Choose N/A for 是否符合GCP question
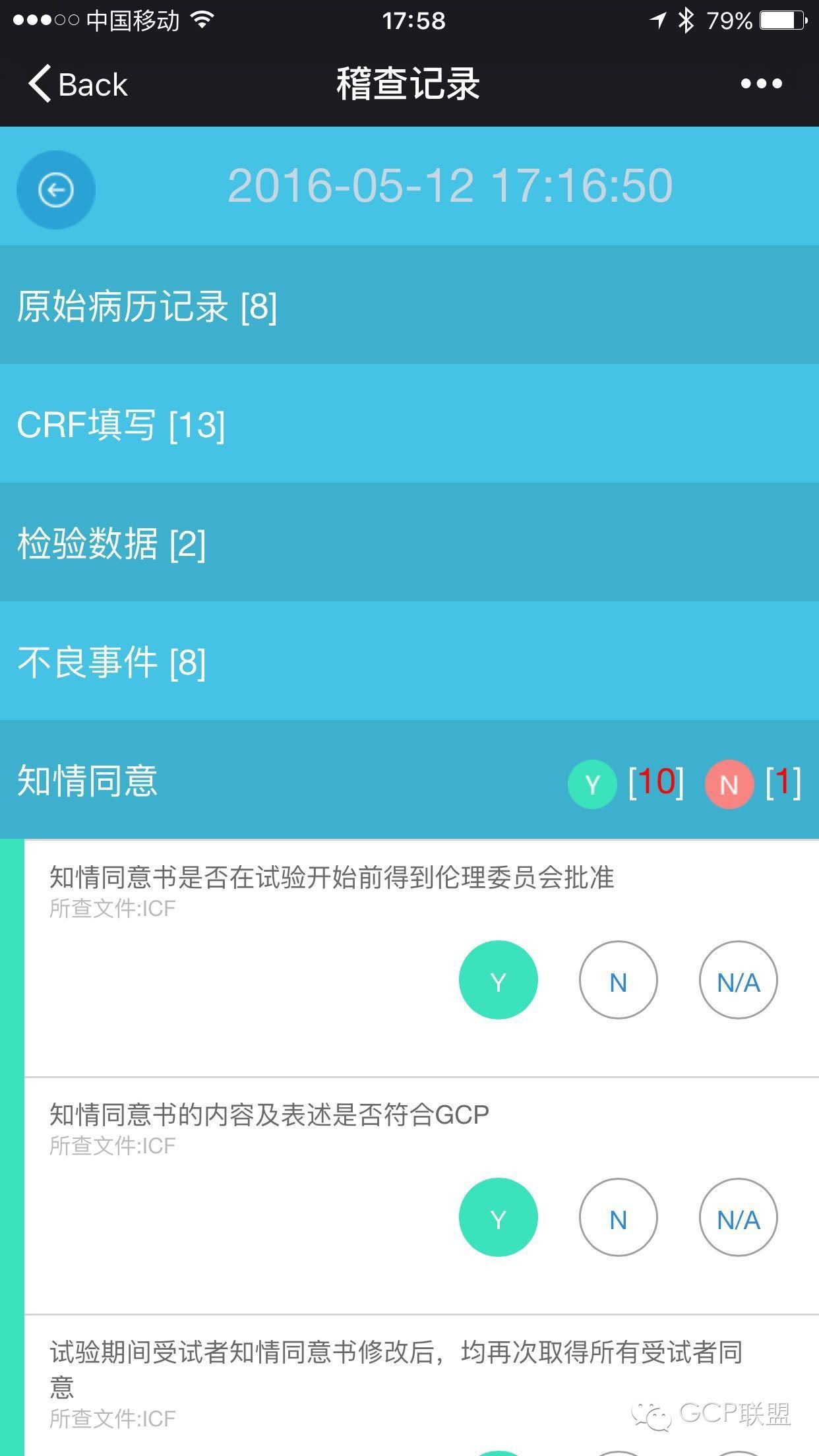This screenshot has height=1456, width=819. pyautogui.click(x=738, y=1218)
